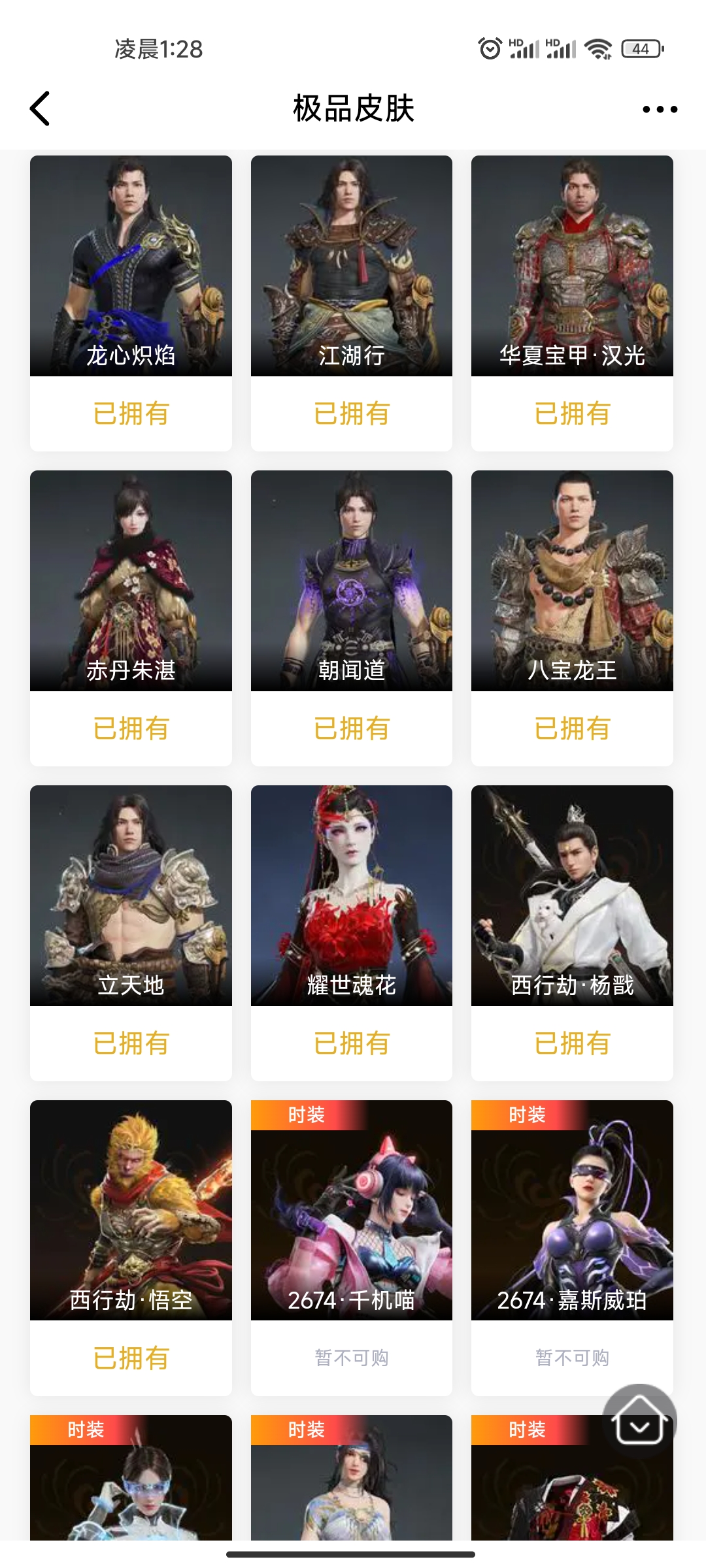Open the three-dot overflow menu
This screenshot has width=706, height=1568.
(x=659, y=109)
